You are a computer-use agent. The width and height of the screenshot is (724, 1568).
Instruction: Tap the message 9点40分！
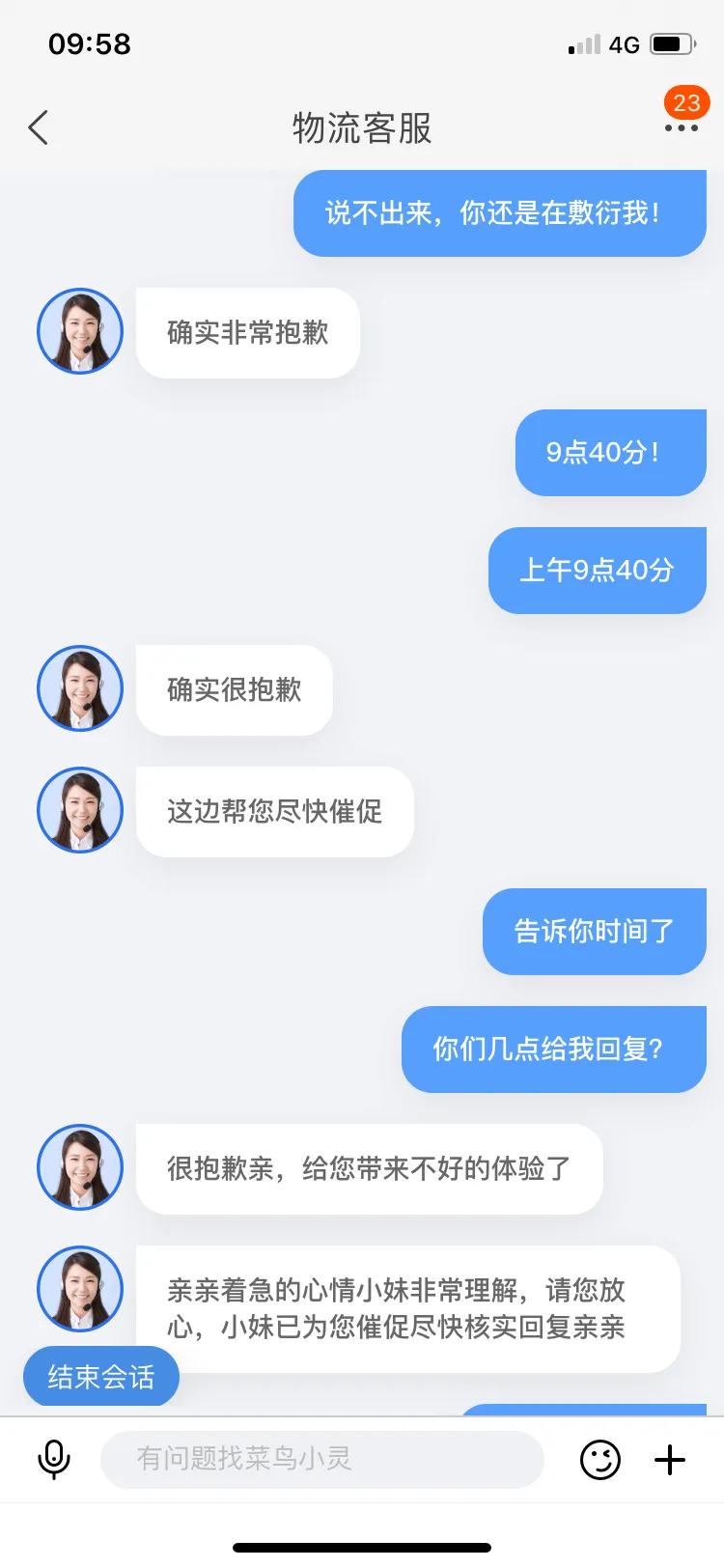point(610,453)
